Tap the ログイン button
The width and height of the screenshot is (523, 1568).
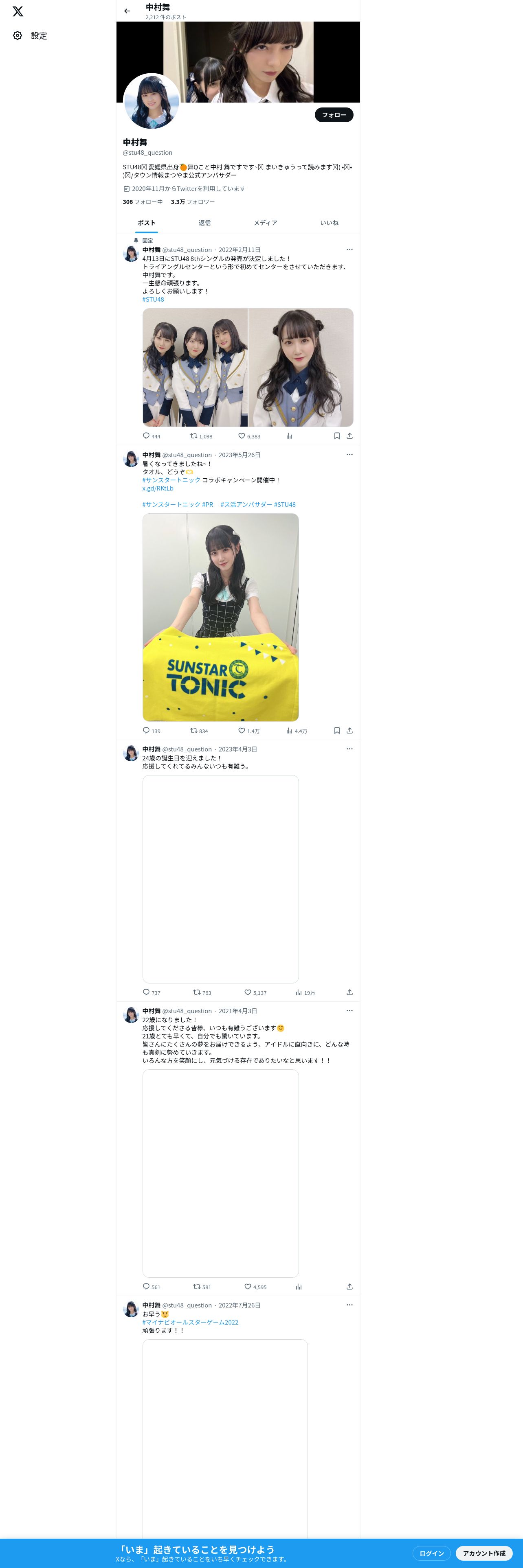pyautogui.click(x=431, y=1553)
